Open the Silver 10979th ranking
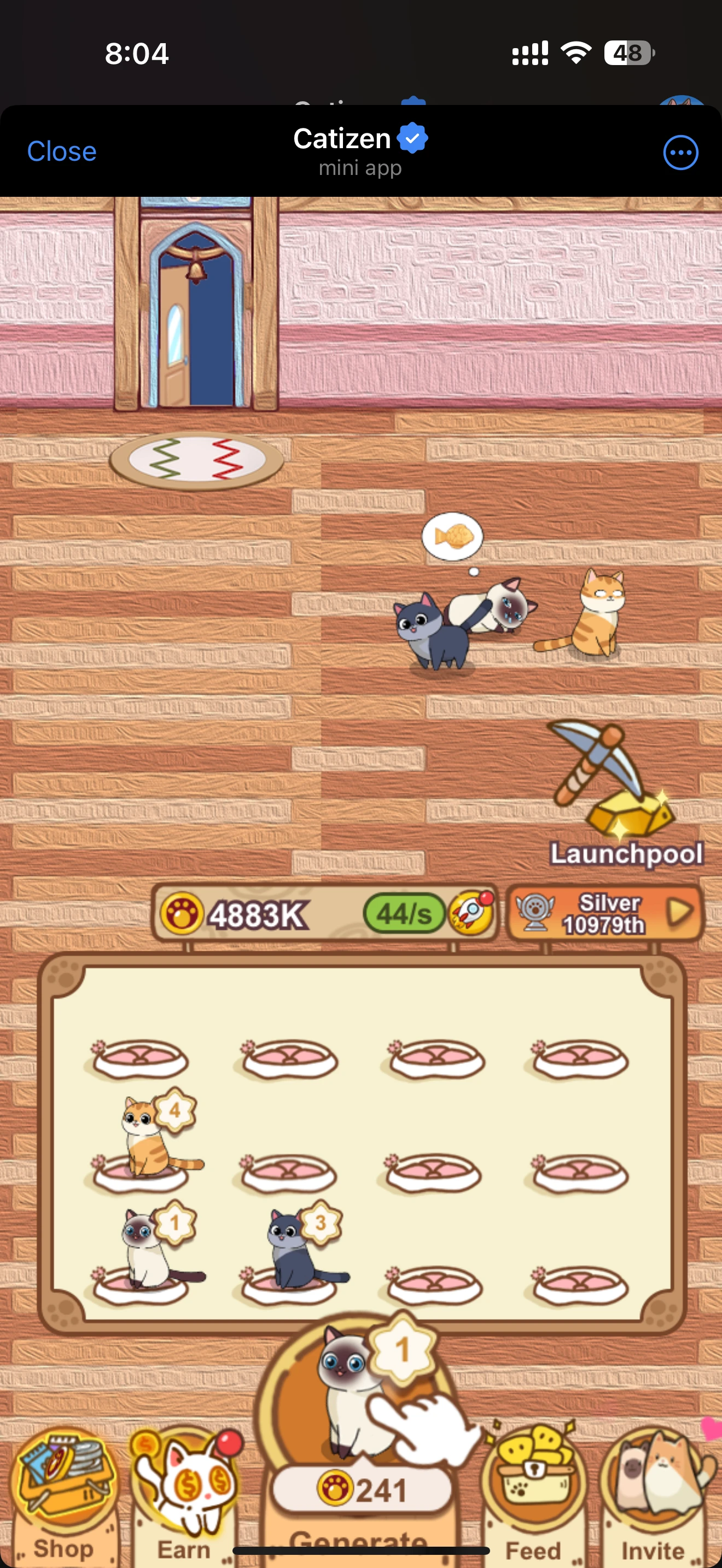Image resolution: width=722 pixels, height=1568 pixels. pyautogui.click(x=604, y=913)
